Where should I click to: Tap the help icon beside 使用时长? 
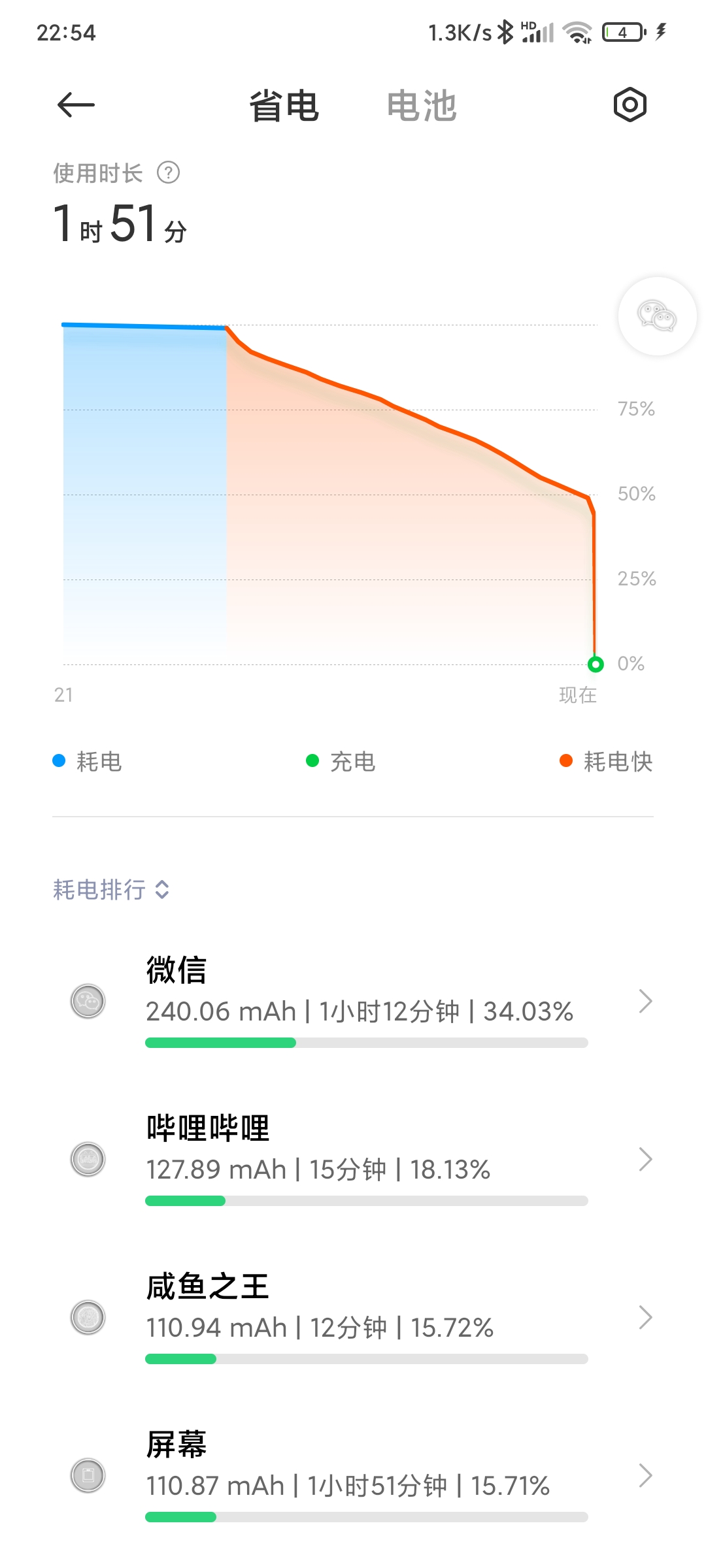(168, 173)
